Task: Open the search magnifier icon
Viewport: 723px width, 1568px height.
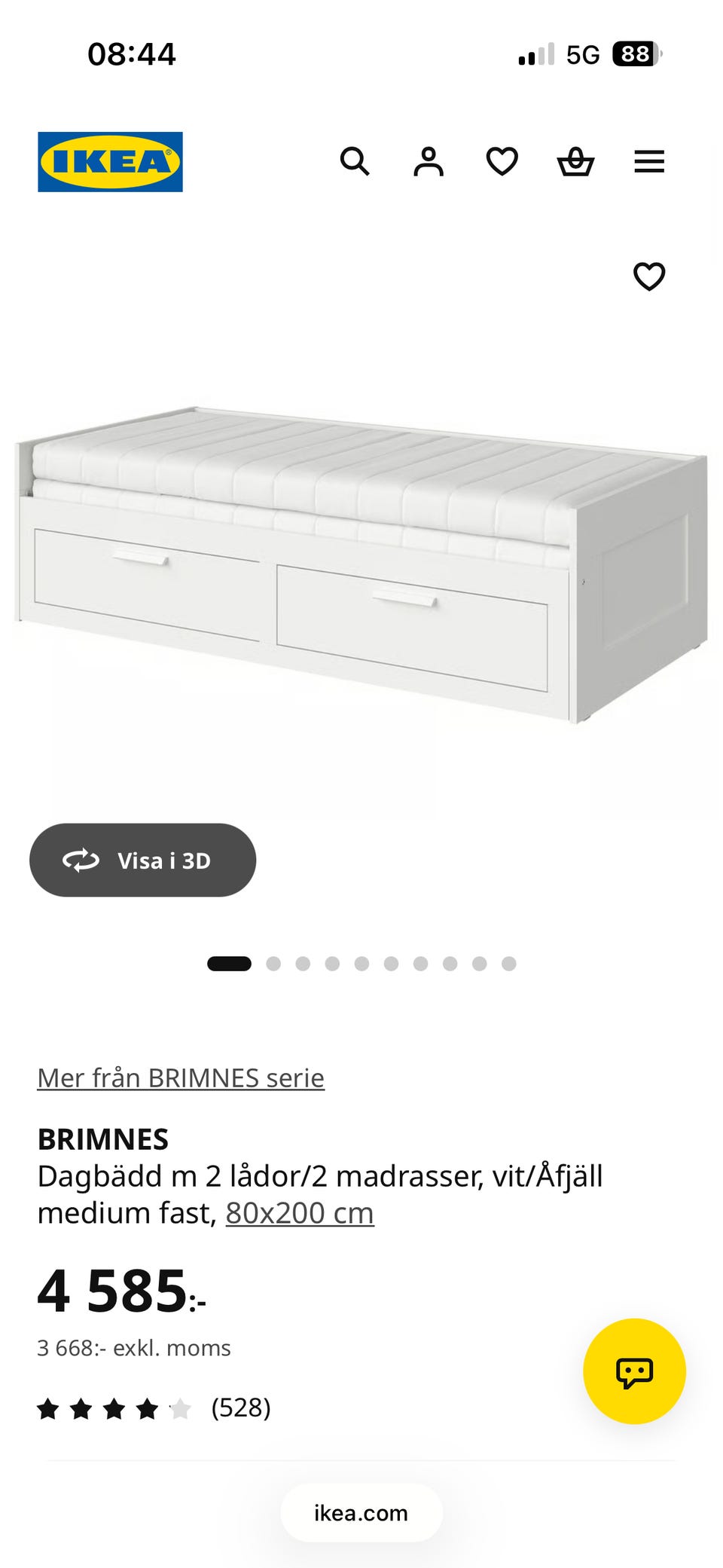Action: coord(355,161)
